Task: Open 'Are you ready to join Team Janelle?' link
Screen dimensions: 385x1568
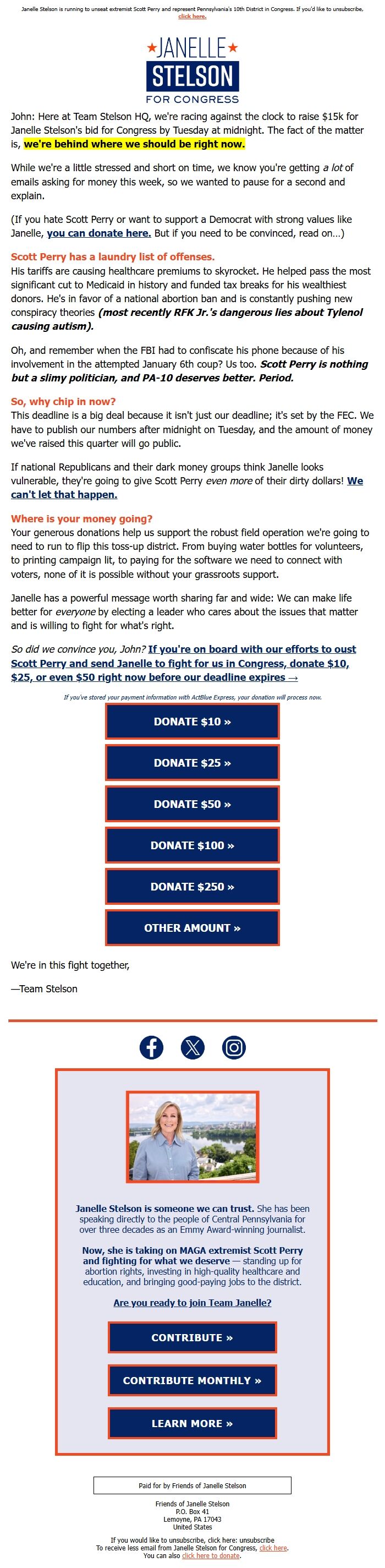Action: point(192,1303)
